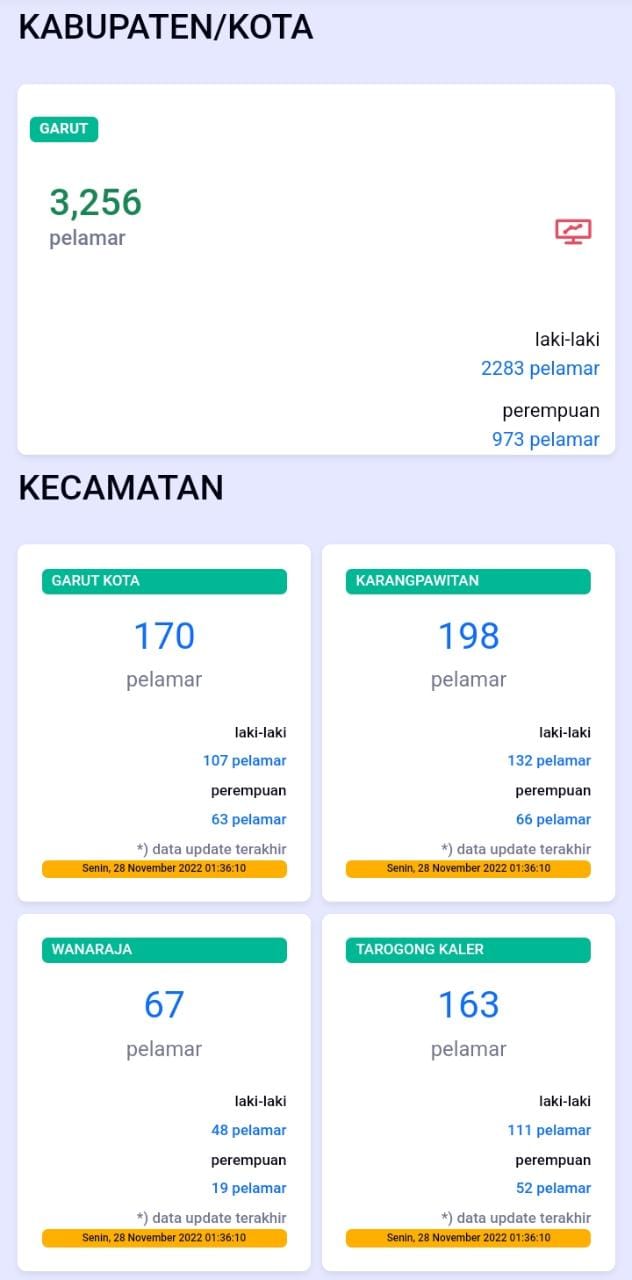Open the GARUT KOTA kecamatan card
Screen dimensions: 632x1280
tap(164, 723)
